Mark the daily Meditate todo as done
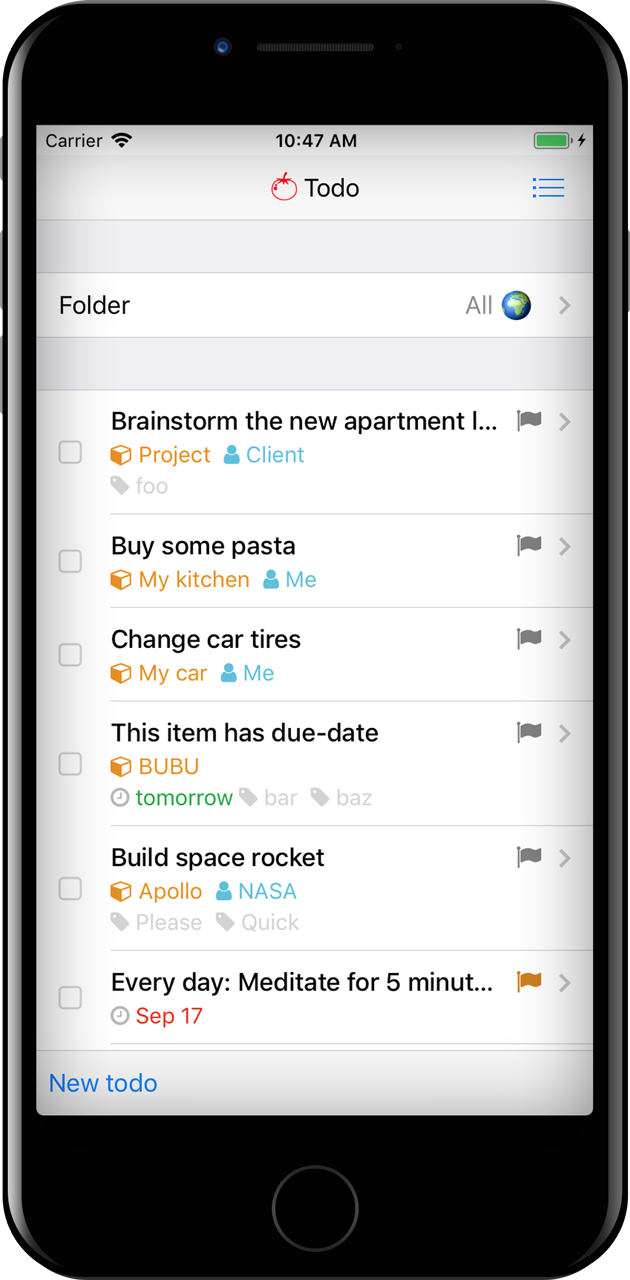The height and width of the screenshot is (1280, 630). (x=70, y=997)
